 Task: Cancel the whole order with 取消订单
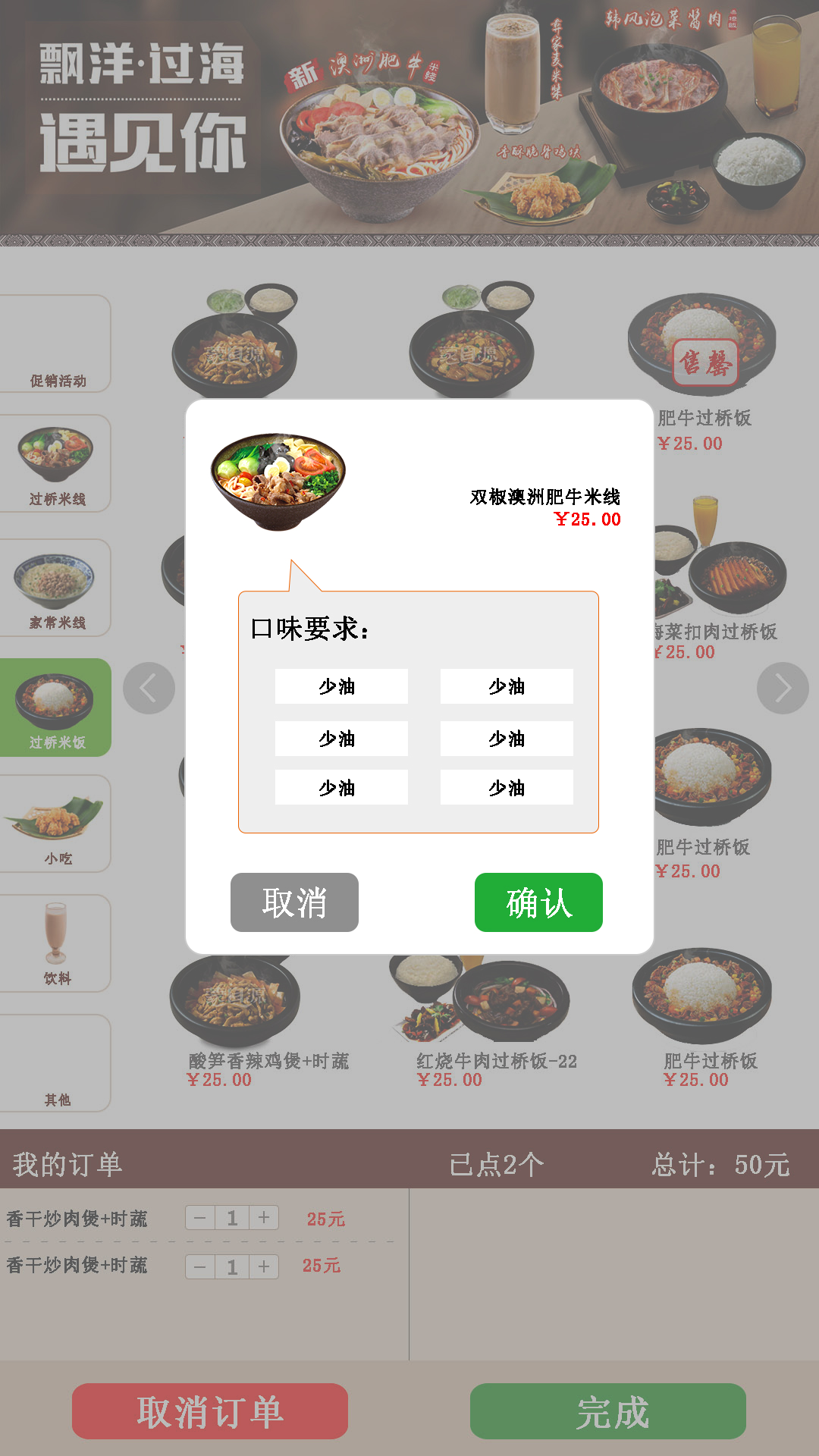click(210, 1411)
